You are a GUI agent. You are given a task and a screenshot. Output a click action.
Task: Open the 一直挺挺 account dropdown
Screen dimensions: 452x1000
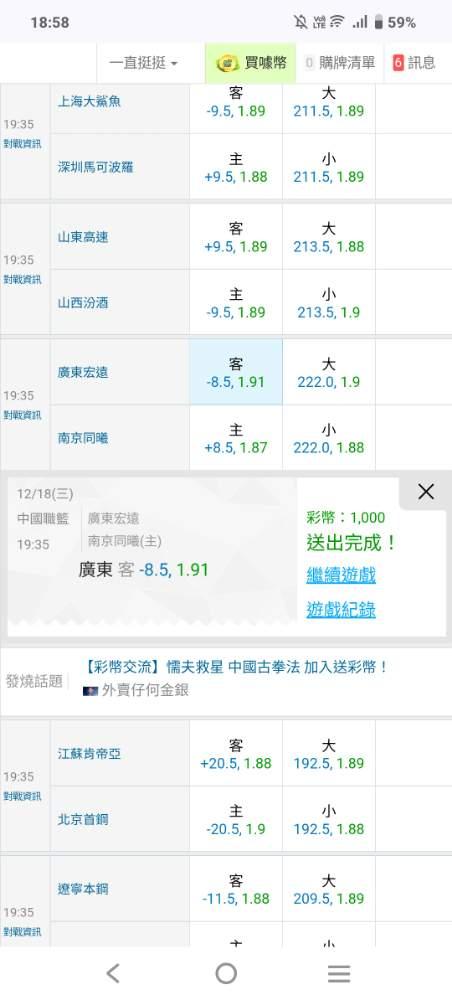[x=143, y=62]
